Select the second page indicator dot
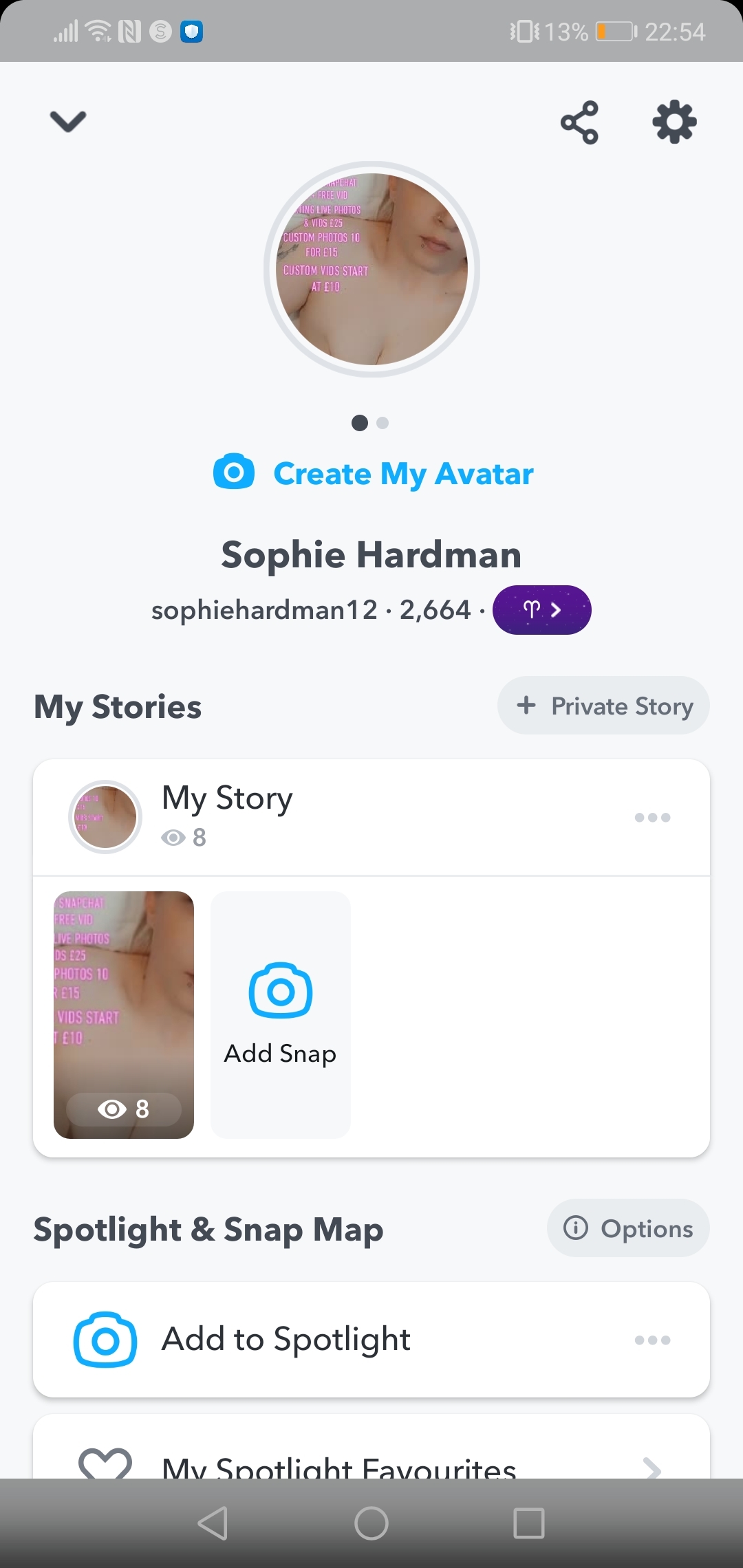The height and width of the screenshot is (1568, 743). (x=383, y=423)
